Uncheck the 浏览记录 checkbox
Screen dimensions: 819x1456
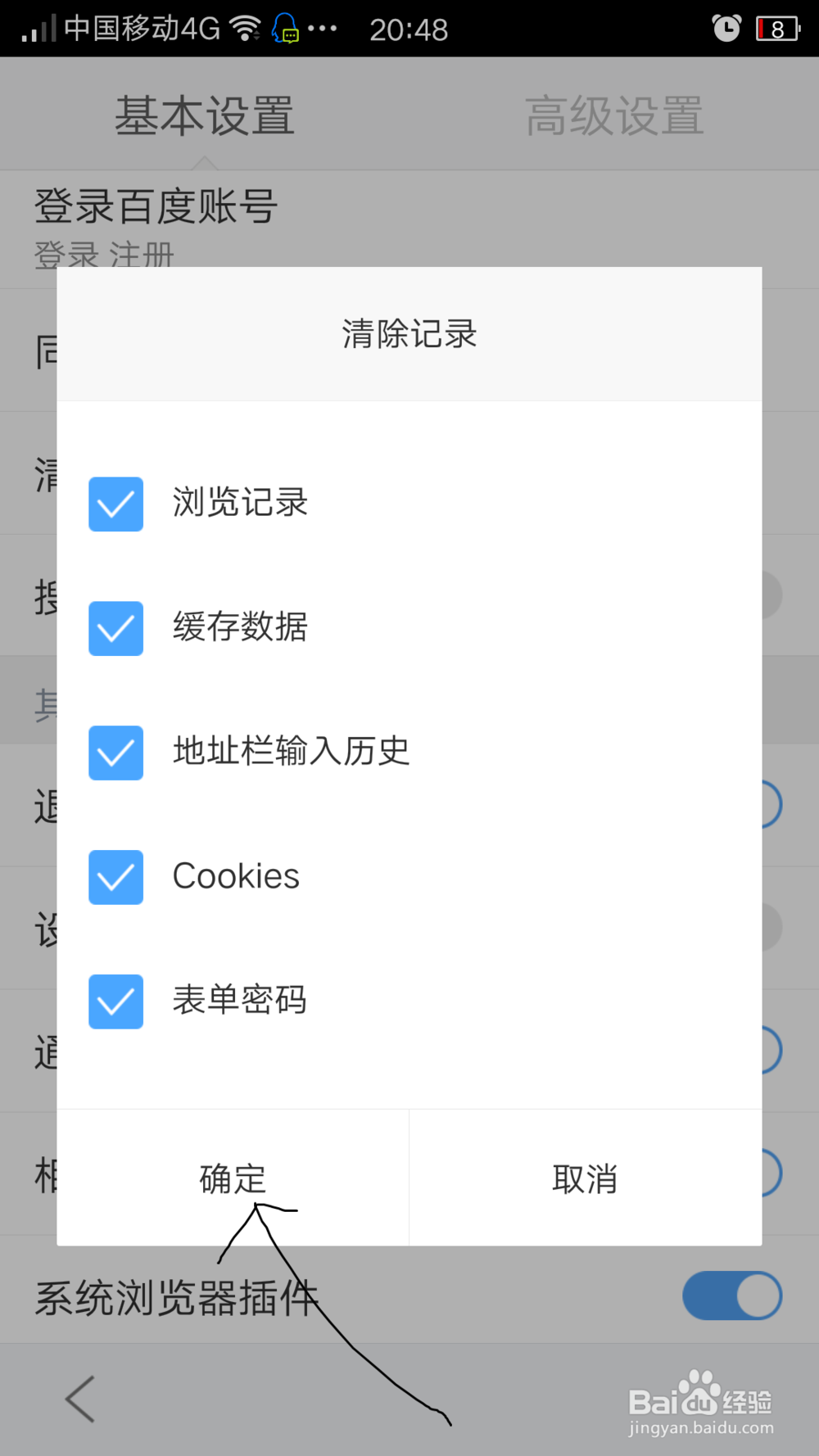click(115, 504)
